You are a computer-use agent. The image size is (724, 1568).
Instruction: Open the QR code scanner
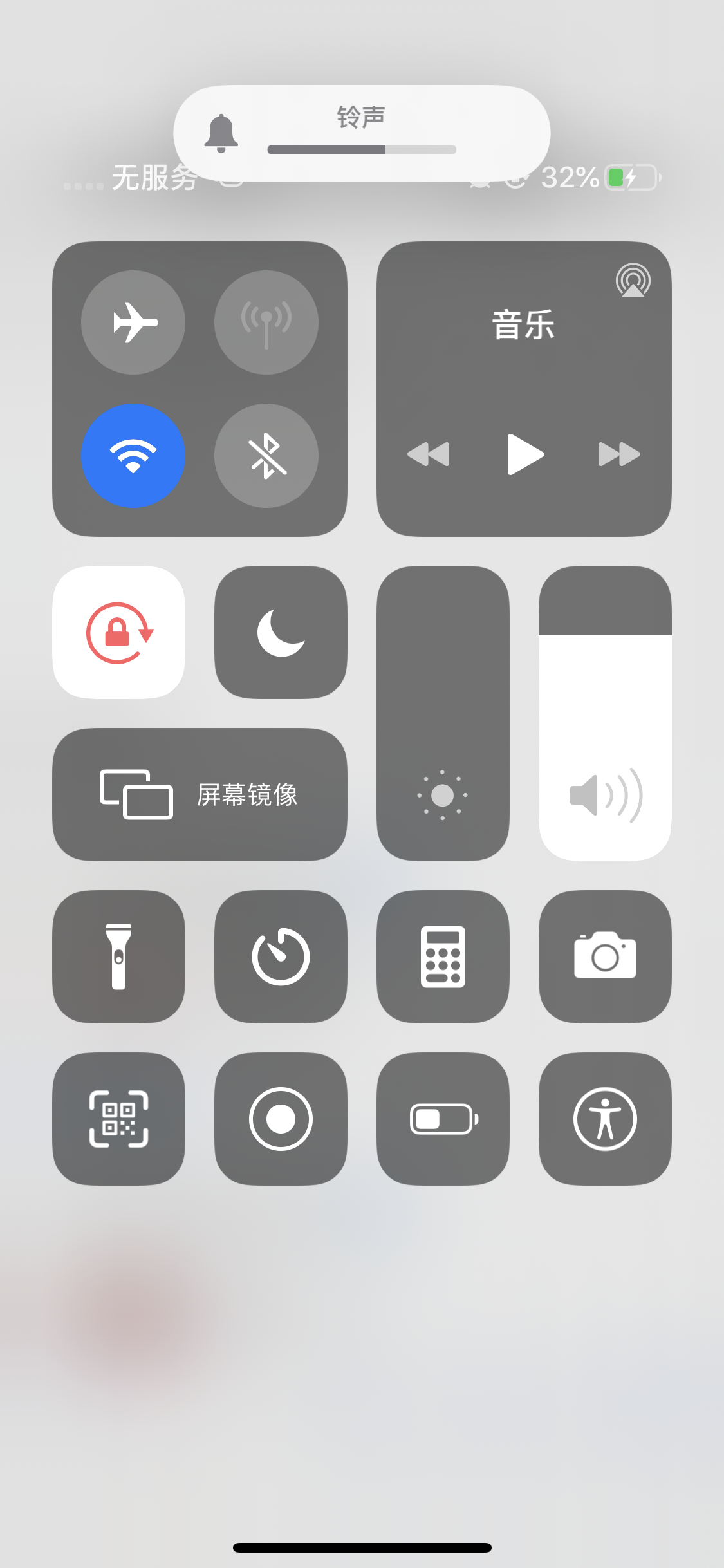119,1119
